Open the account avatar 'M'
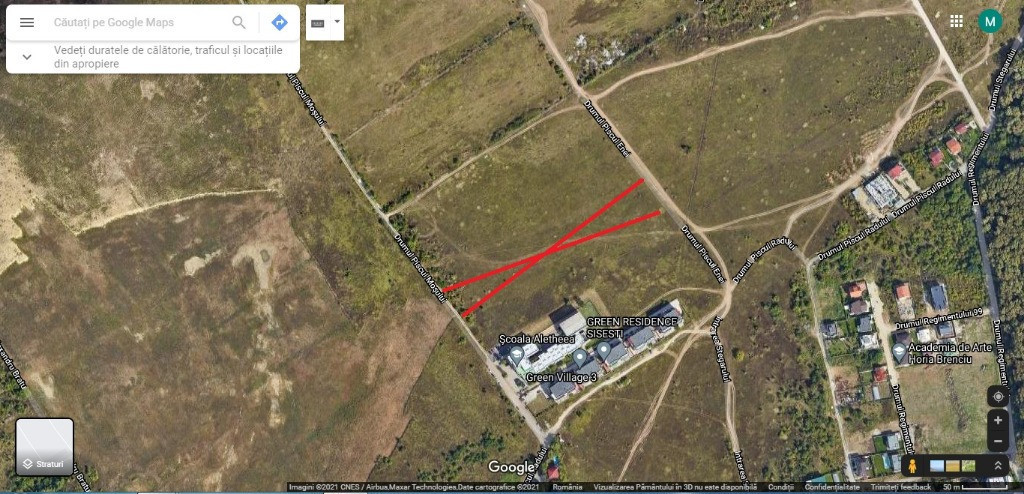The image size is (1024, 494). click(990, 21)
